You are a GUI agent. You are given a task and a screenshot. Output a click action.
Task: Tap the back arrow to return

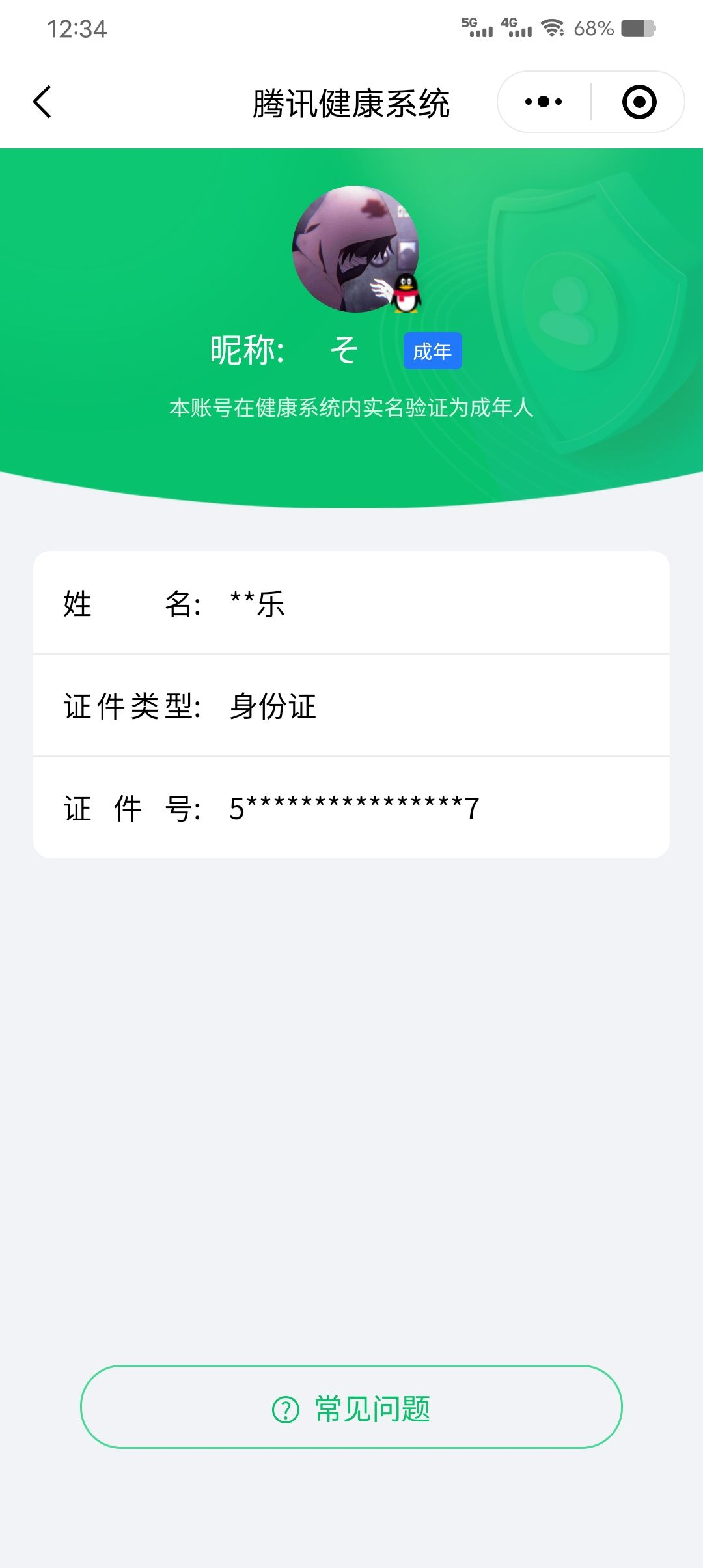click(43, 102)
